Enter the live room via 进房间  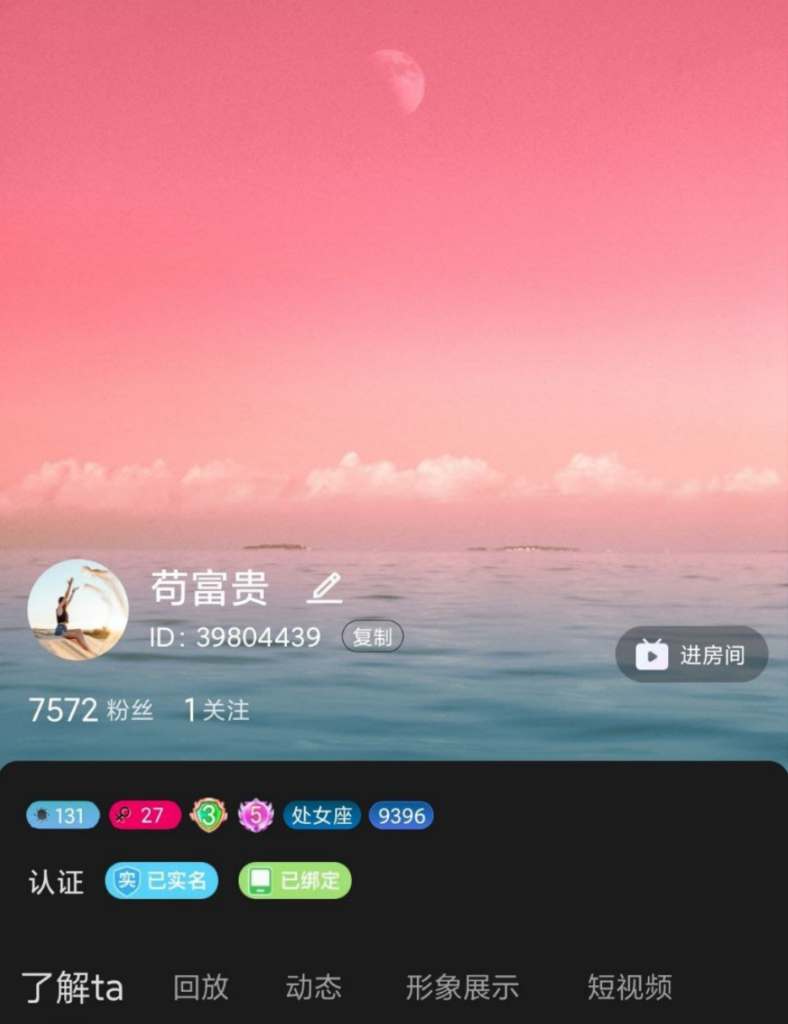tap(691, 655)
